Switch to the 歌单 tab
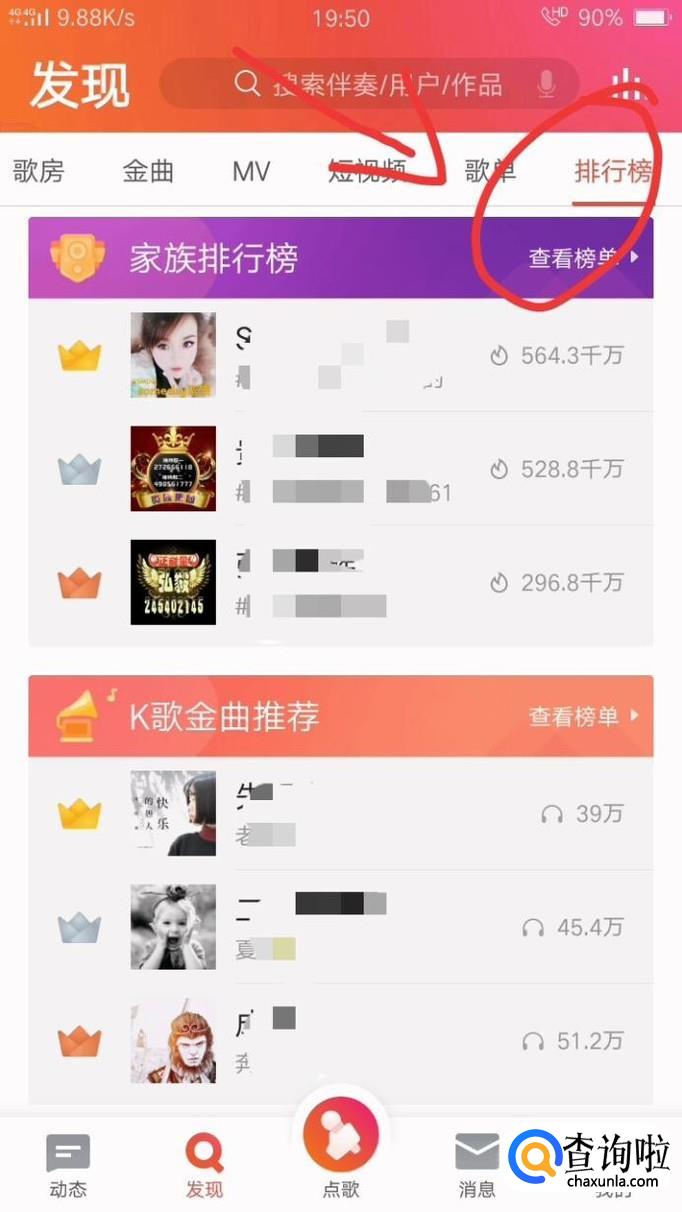Viewport: 682px width, 1212px height. [490, 171]
